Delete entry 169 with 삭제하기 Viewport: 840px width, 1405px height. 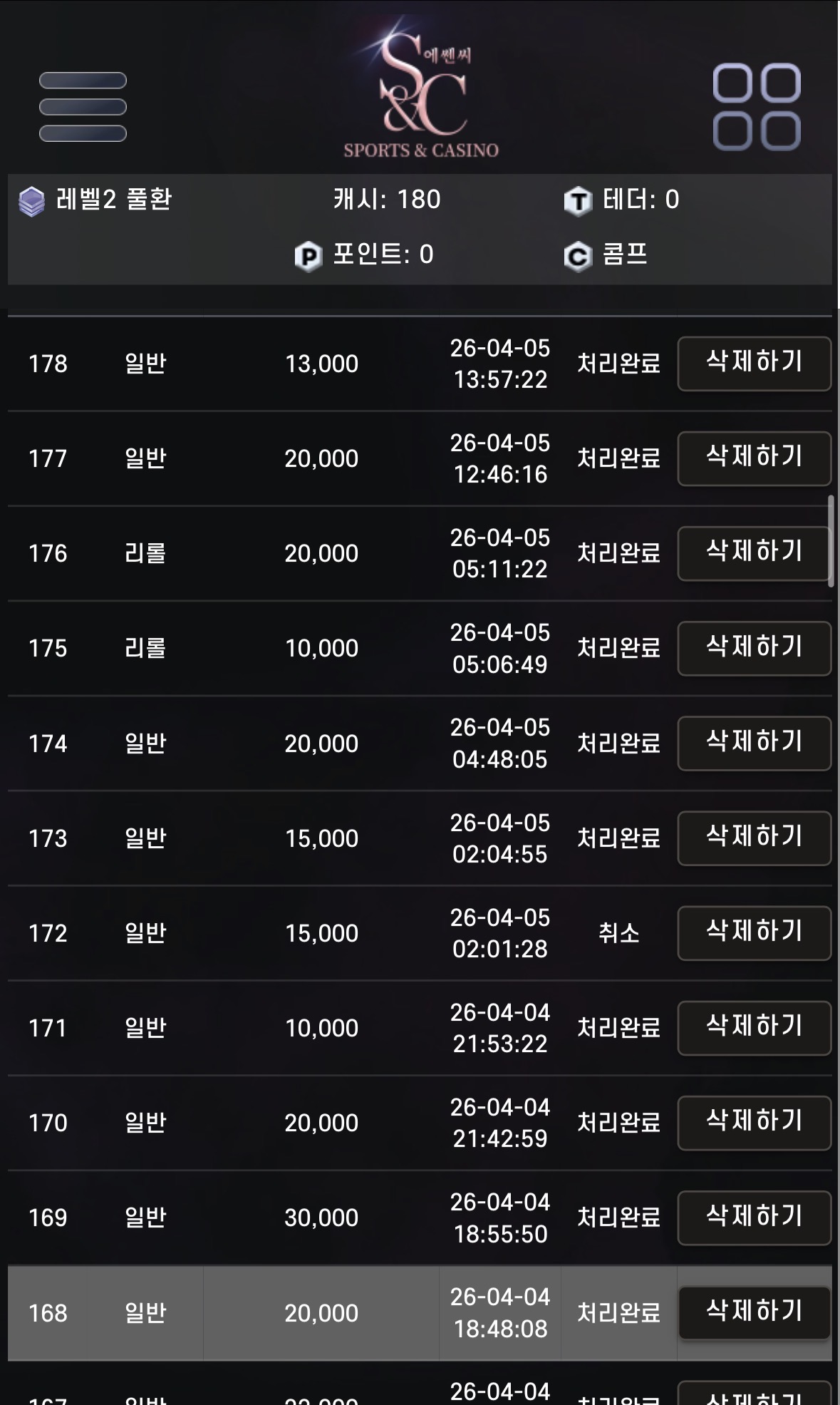(x=754, y=1217)
